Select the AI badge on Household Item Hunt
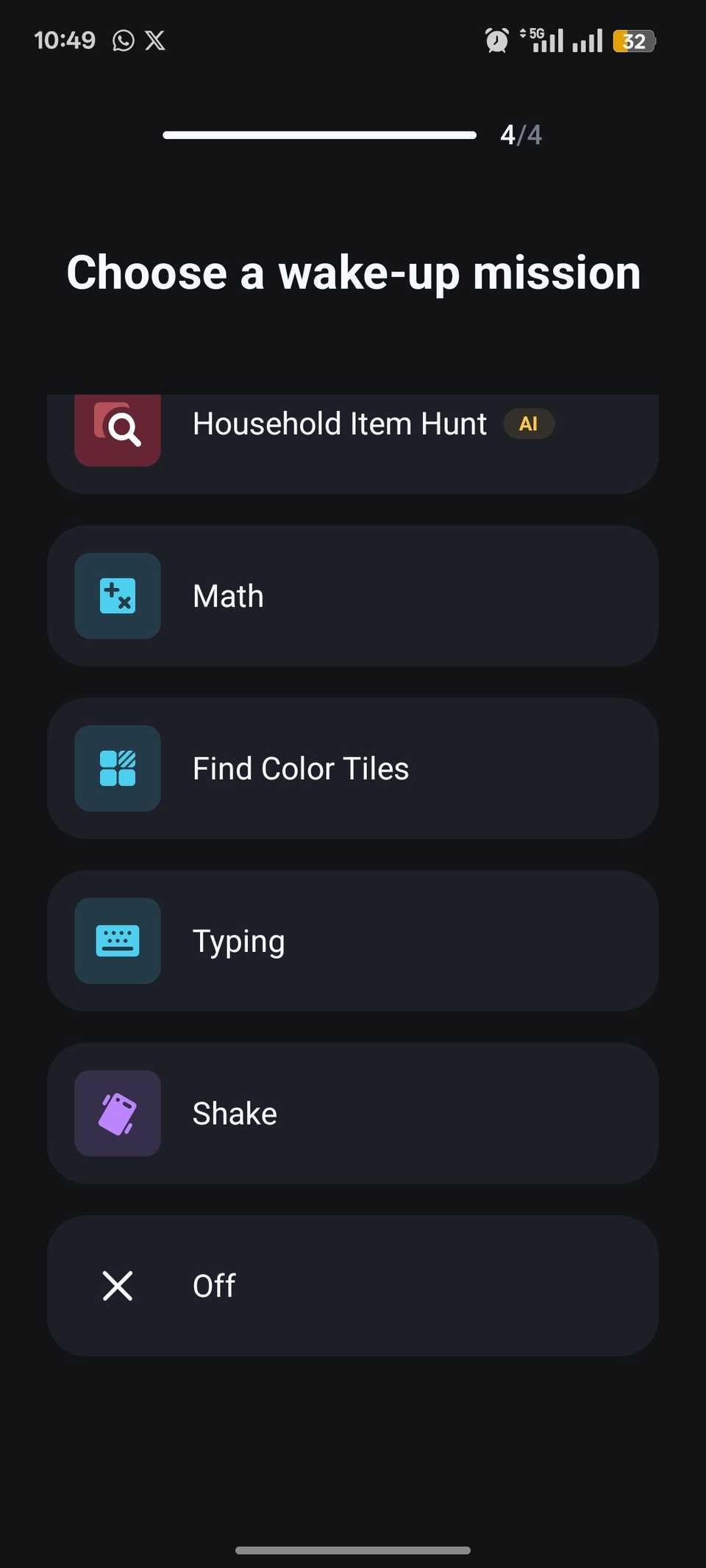706x1568 pixels. pos(529,424)
